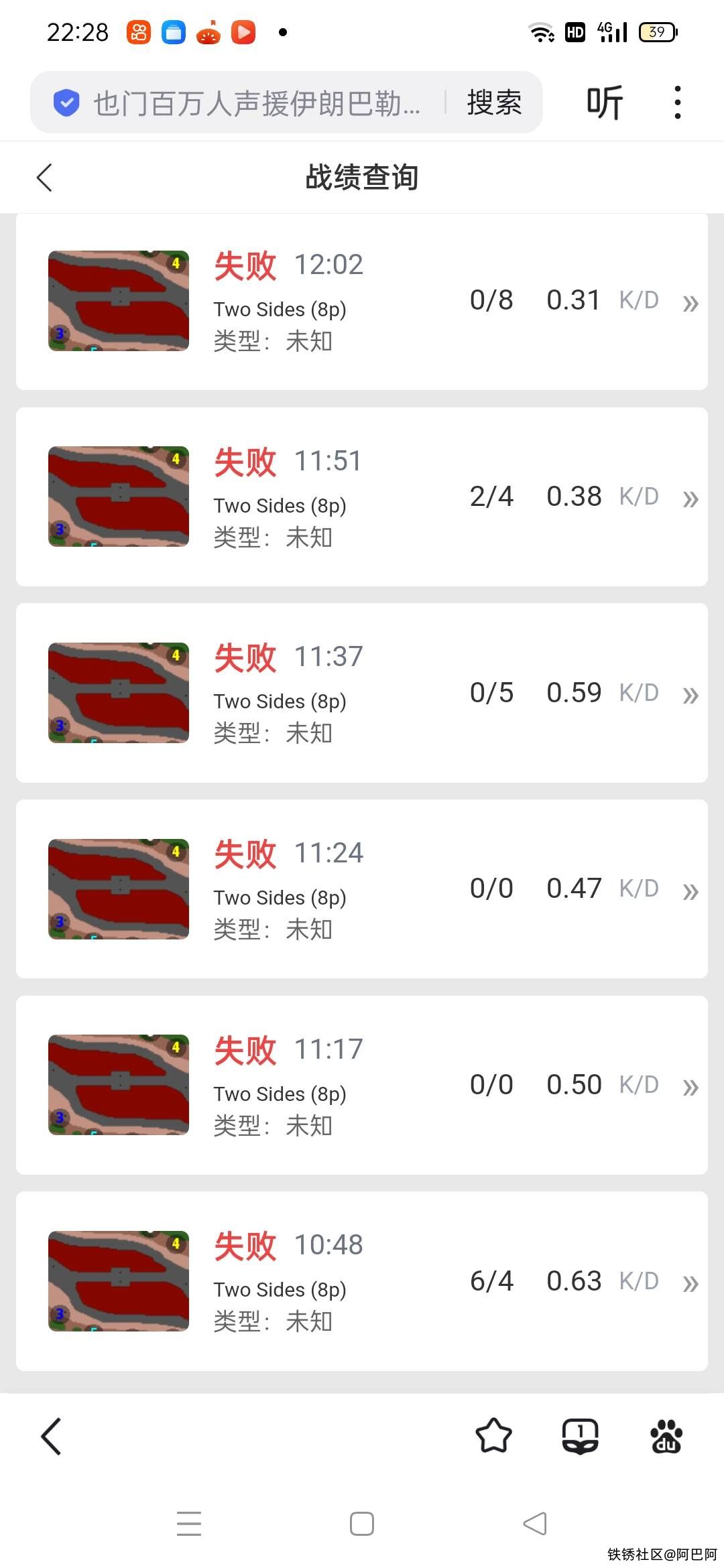Screen dimensions: 724x1568
Task: View the 10:48 match with 6/4 score
Action: click(362, 1281)
